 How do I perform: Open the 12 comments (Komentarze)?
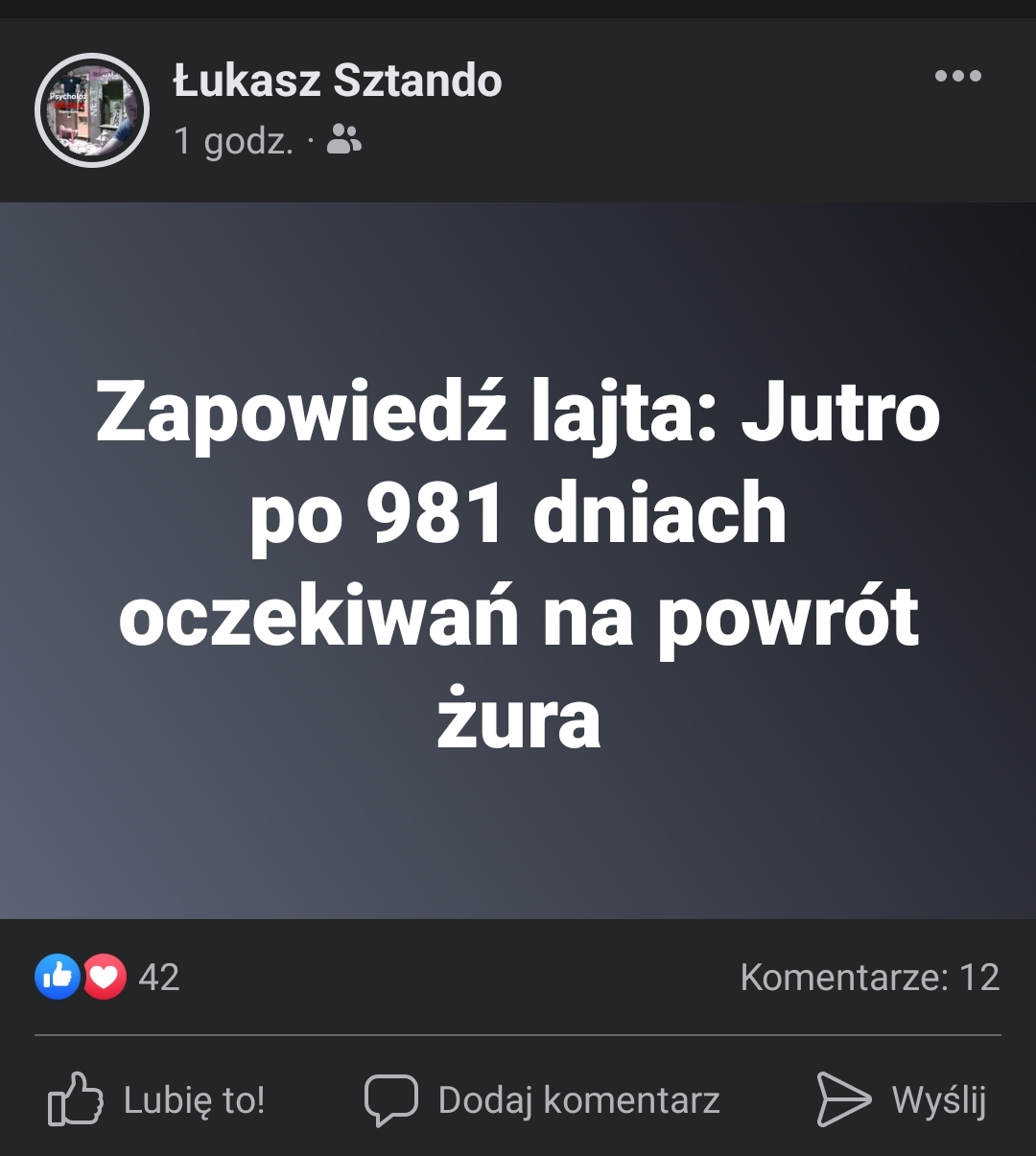[869, 977]
